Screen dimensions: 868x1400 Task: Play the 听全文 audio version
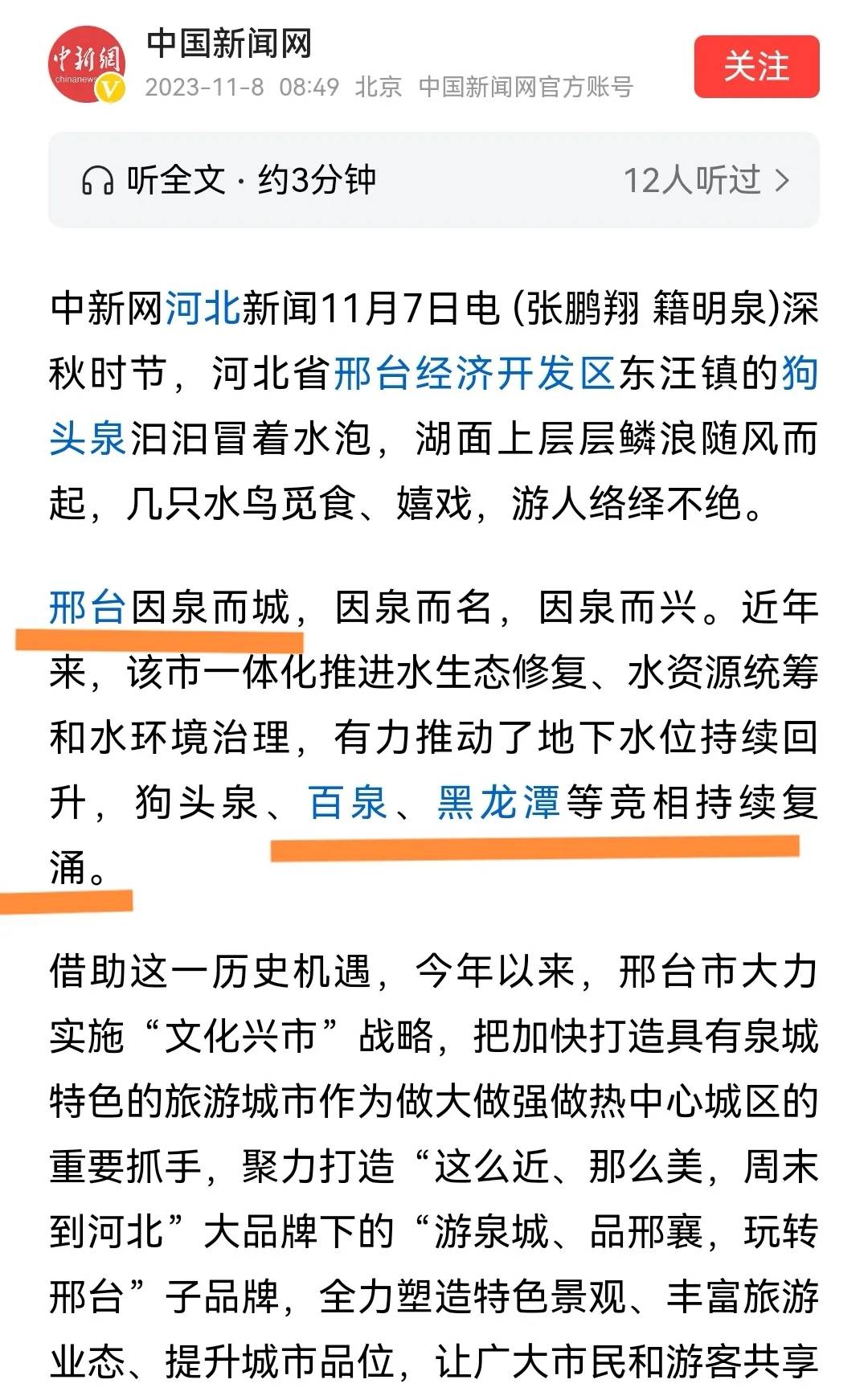229,180
